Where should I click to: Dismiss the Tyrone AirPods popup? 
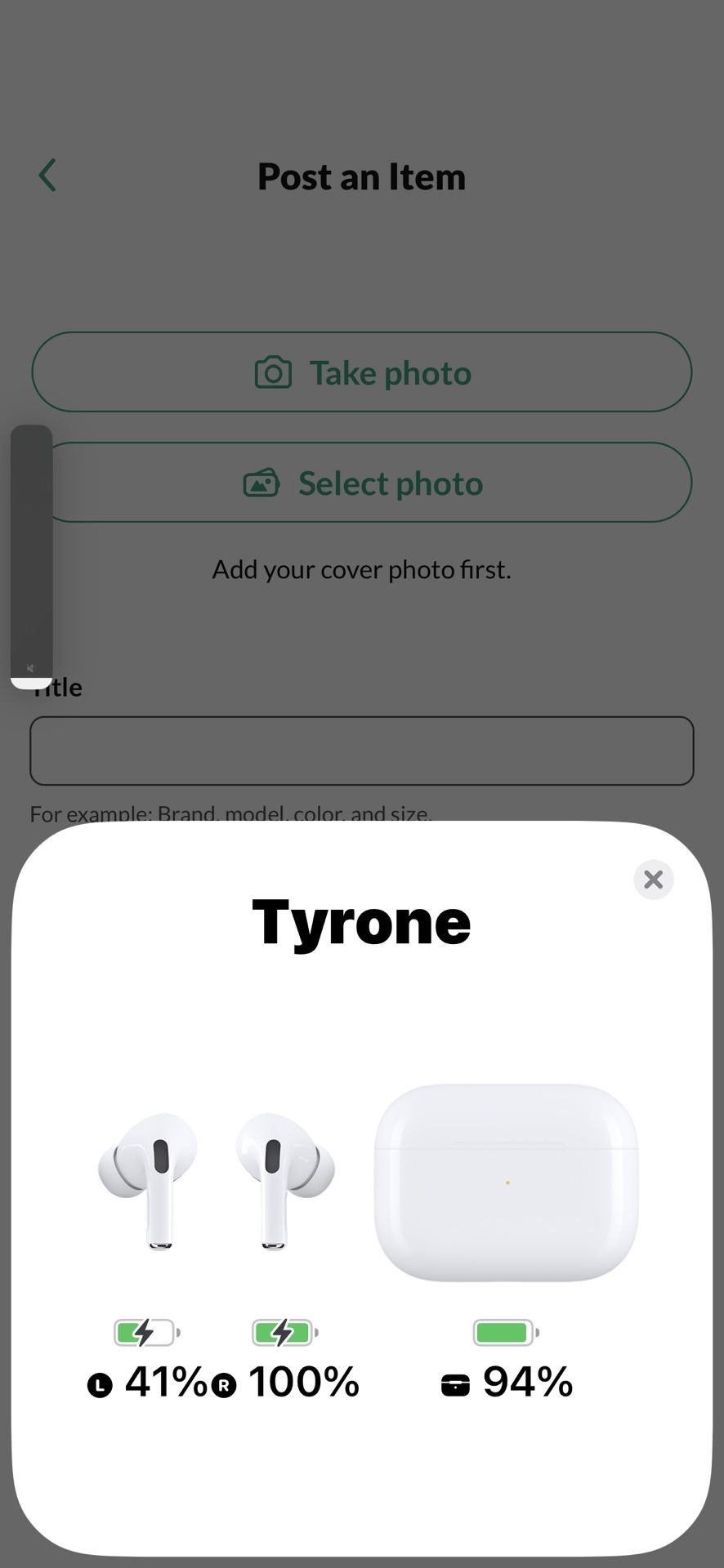pyautogui.click(x=653, y=880)
